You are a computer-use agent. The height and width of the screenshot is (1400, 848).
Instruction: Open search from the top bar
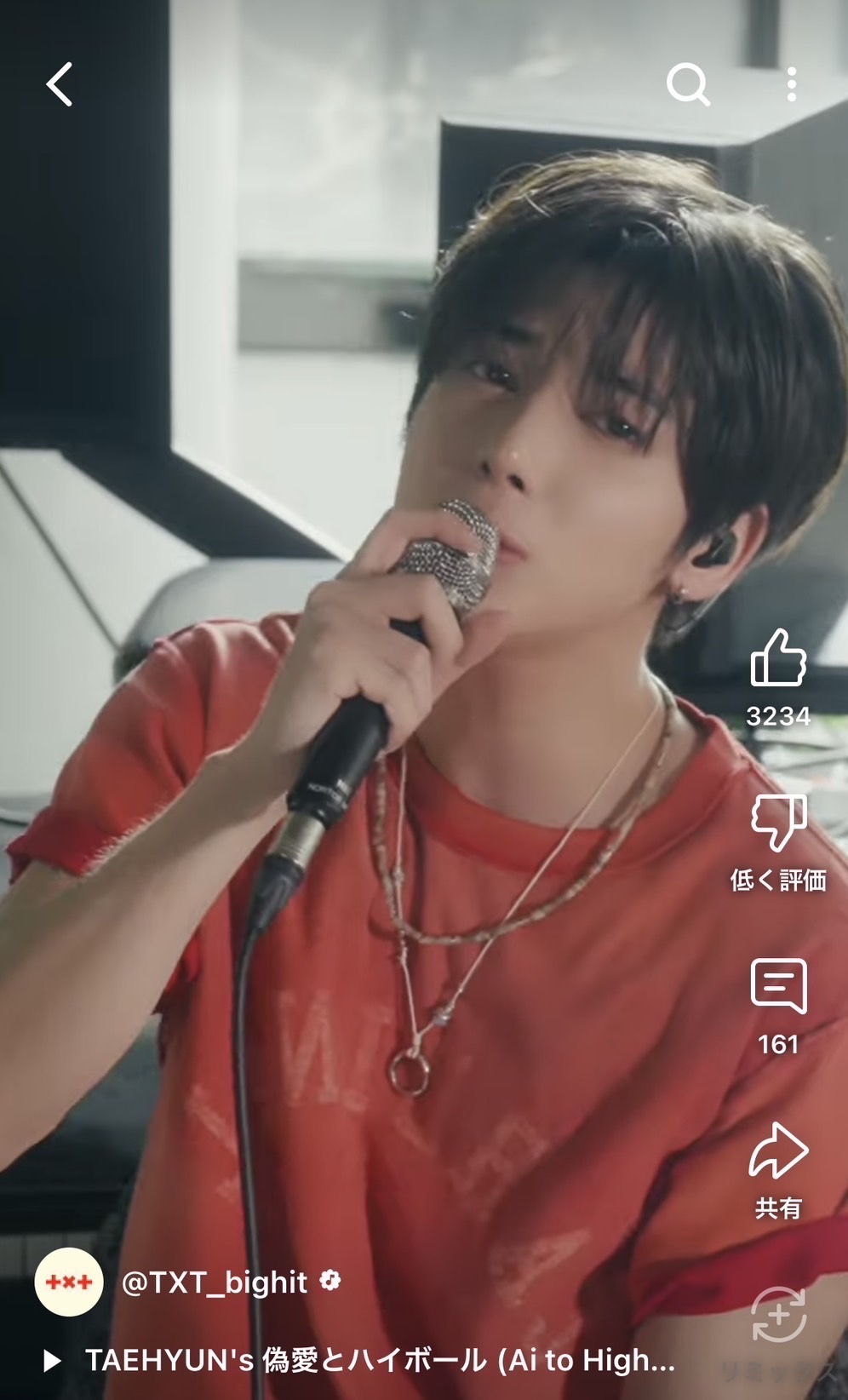688,84
